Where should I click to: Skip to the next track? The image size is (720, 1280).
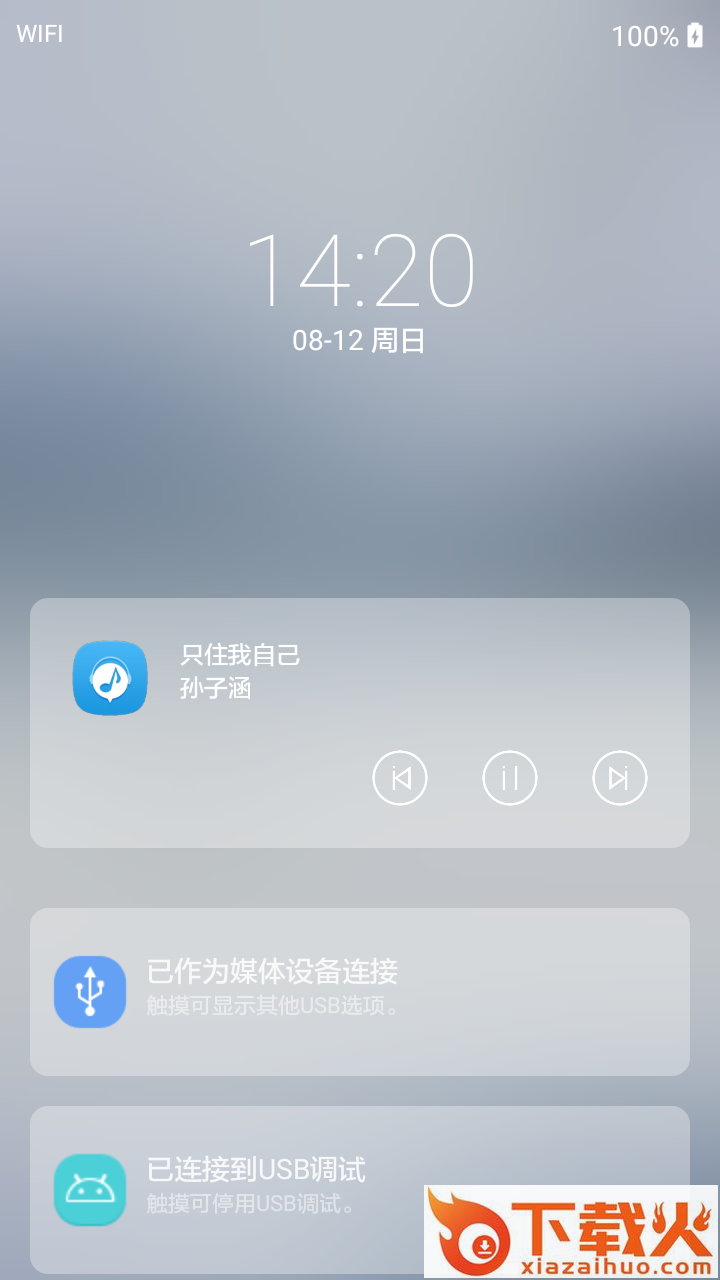pos(619,777)
